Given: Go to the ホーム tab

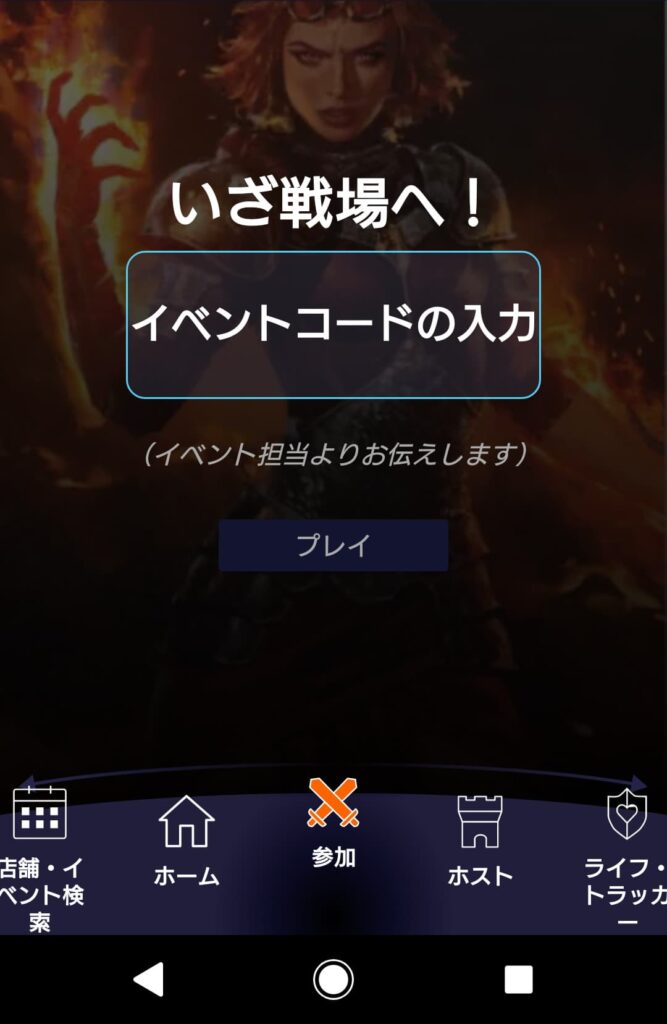Looking at the screenshot, I should click(x=187, y=840).
